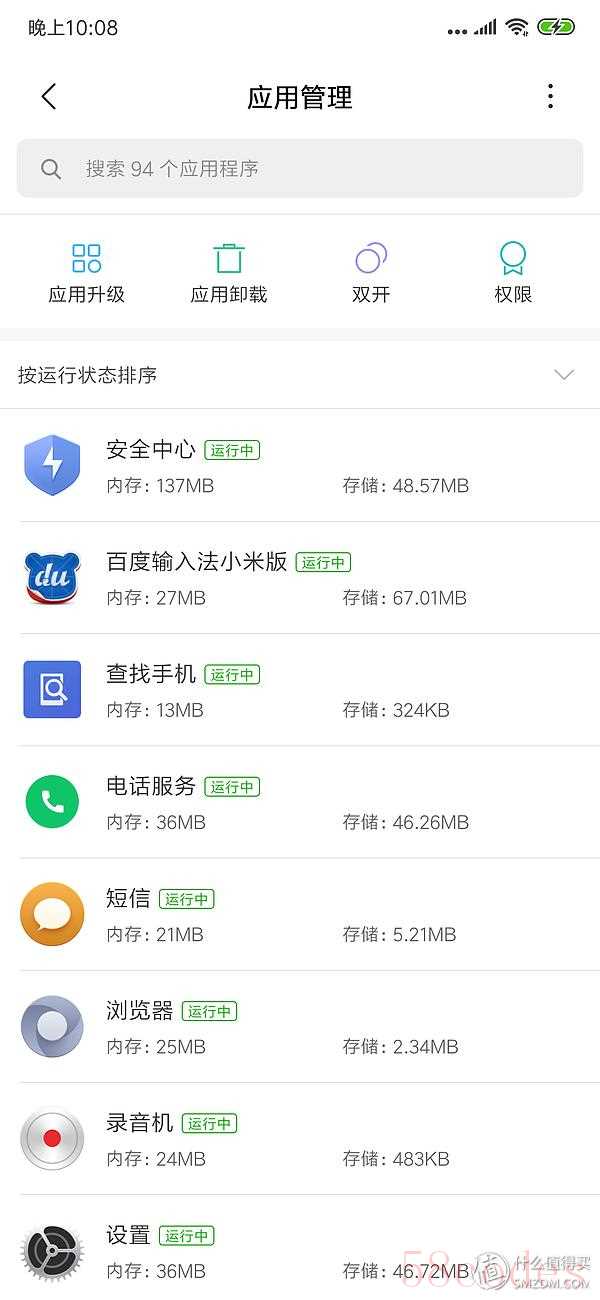Open 双开 dual apps
600x1300 pixels.
pos(371,272)
